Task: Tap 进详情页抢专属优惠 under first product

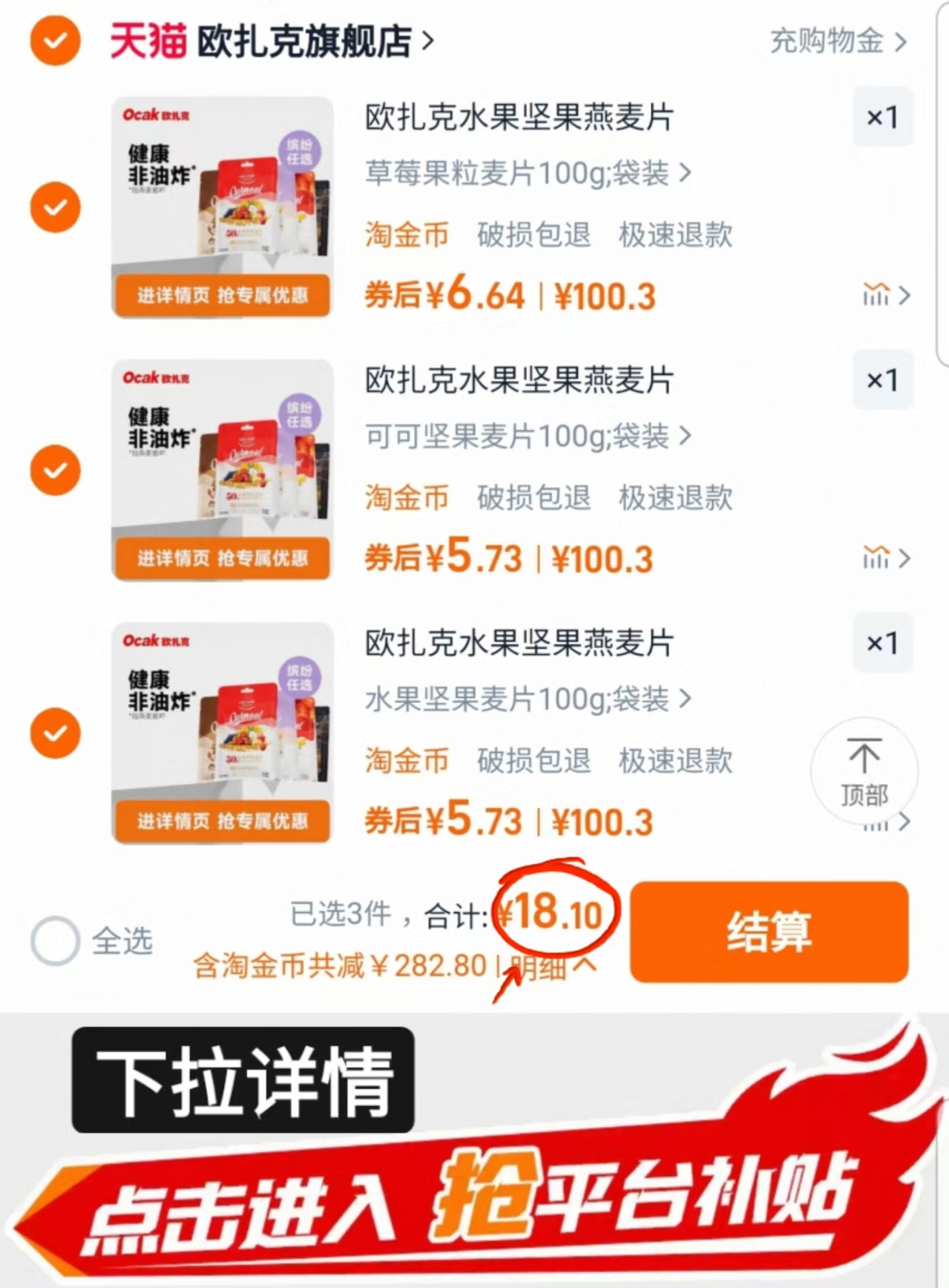Action: tap(222, 295)
